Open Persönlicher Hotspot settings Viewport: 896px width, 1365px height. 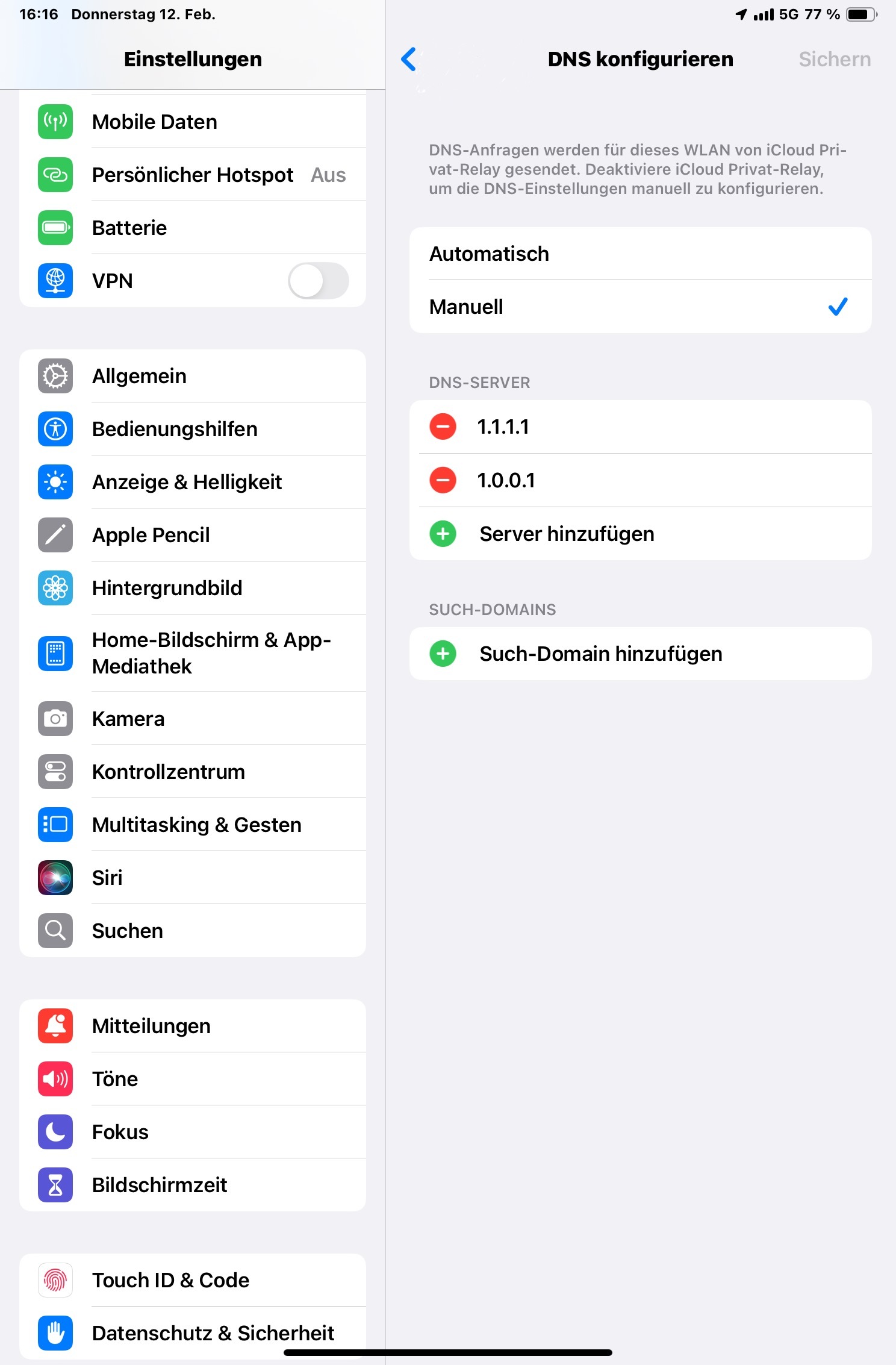[193, 175]
